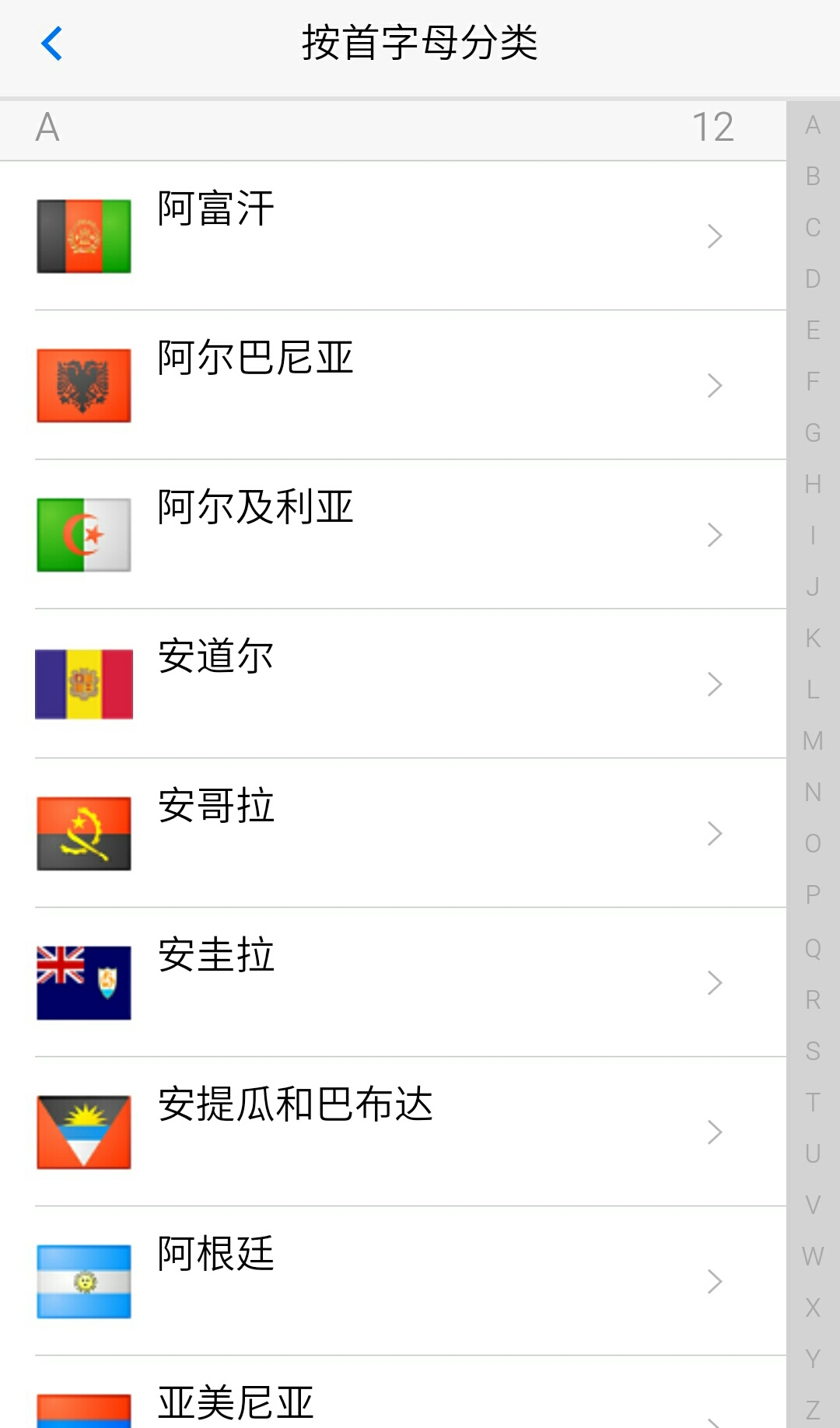Jump to section B in alphabet index
Viewport: 840px width, 1428px height.
tap(814, 177)
